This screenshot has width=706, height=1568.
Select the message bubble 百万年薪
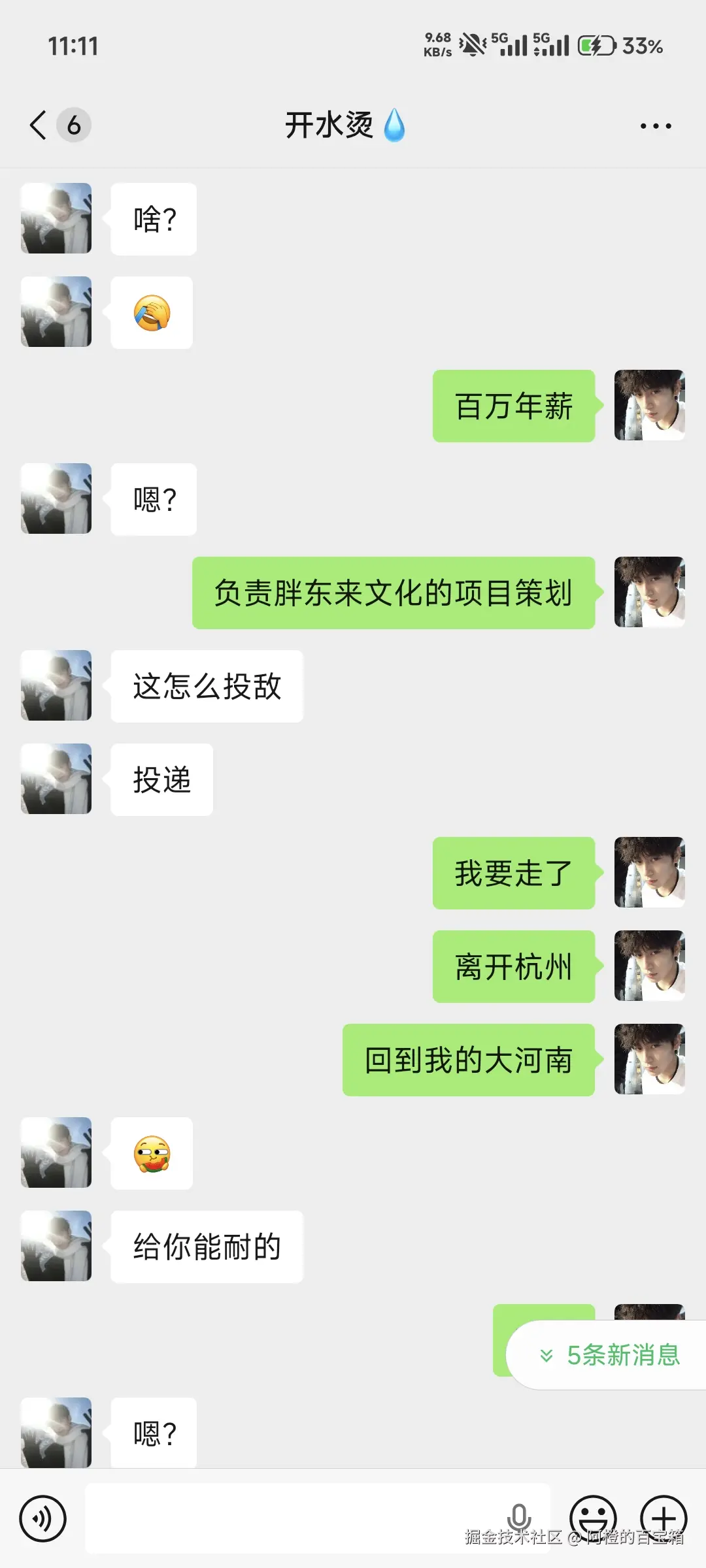(514, 405)
